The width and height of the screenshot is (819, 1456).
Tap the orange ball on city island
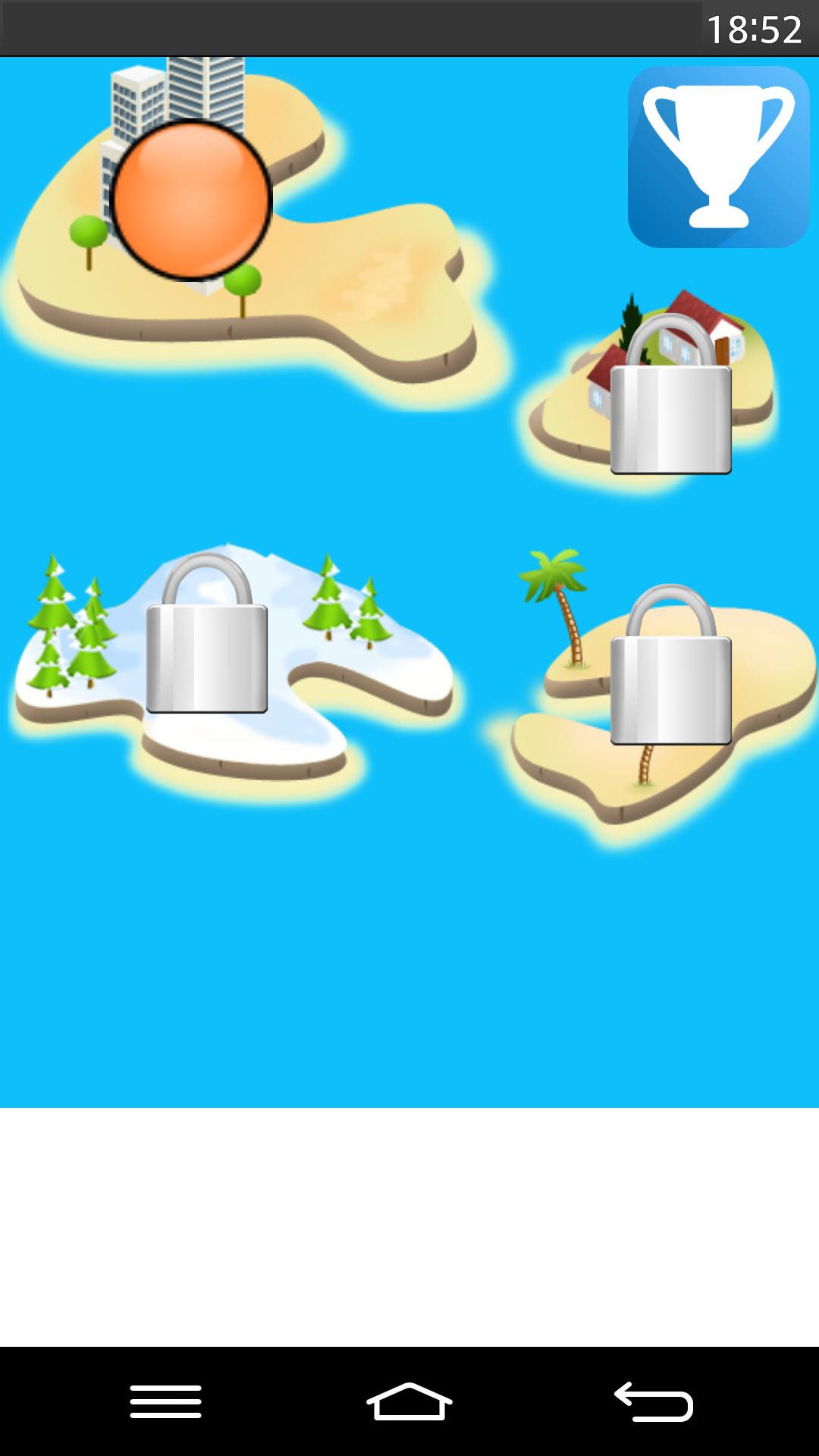pyautogui.click(x=191, y=200)
